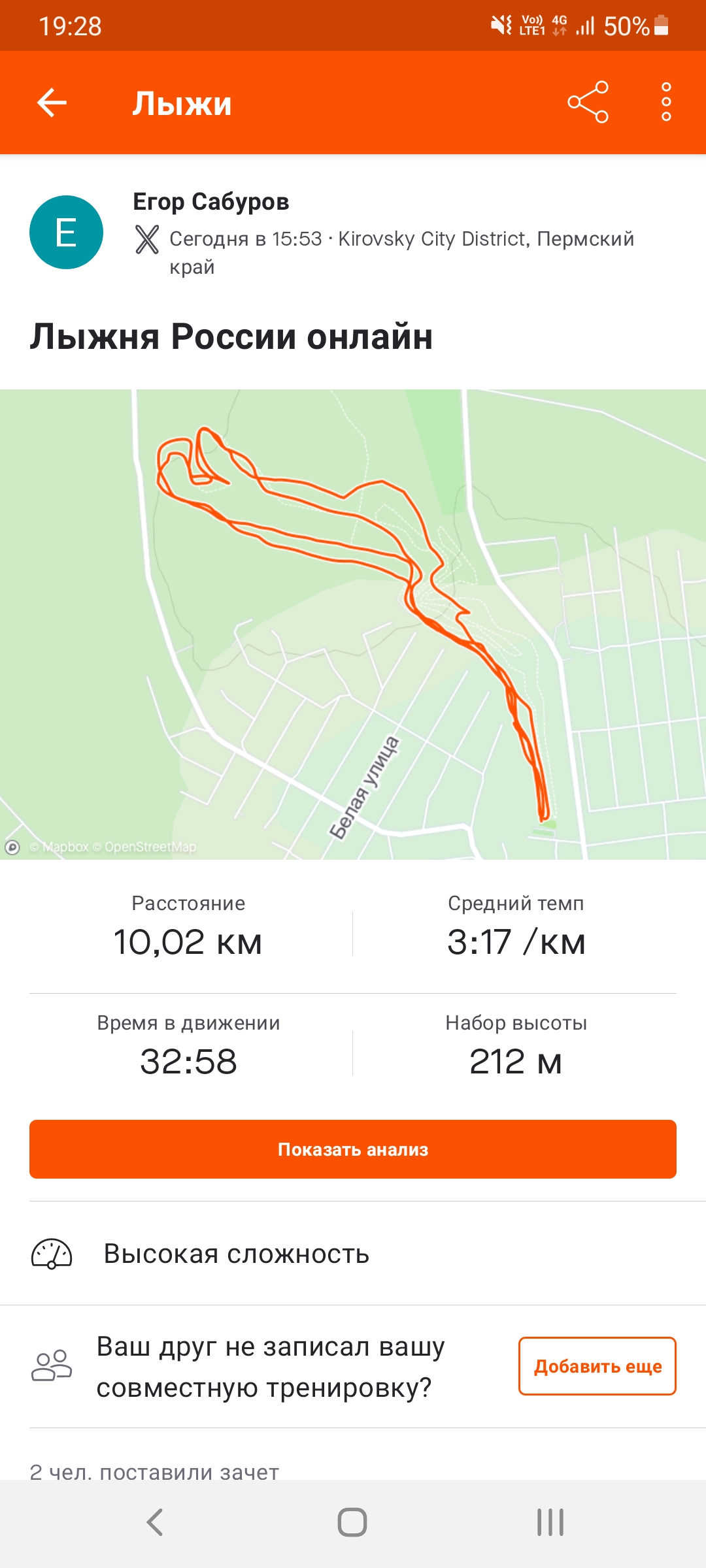Image resolution: width=706 pixels, height=1568 pixels.
Task: View who gave kudos to this activity
Action: 154,1470
